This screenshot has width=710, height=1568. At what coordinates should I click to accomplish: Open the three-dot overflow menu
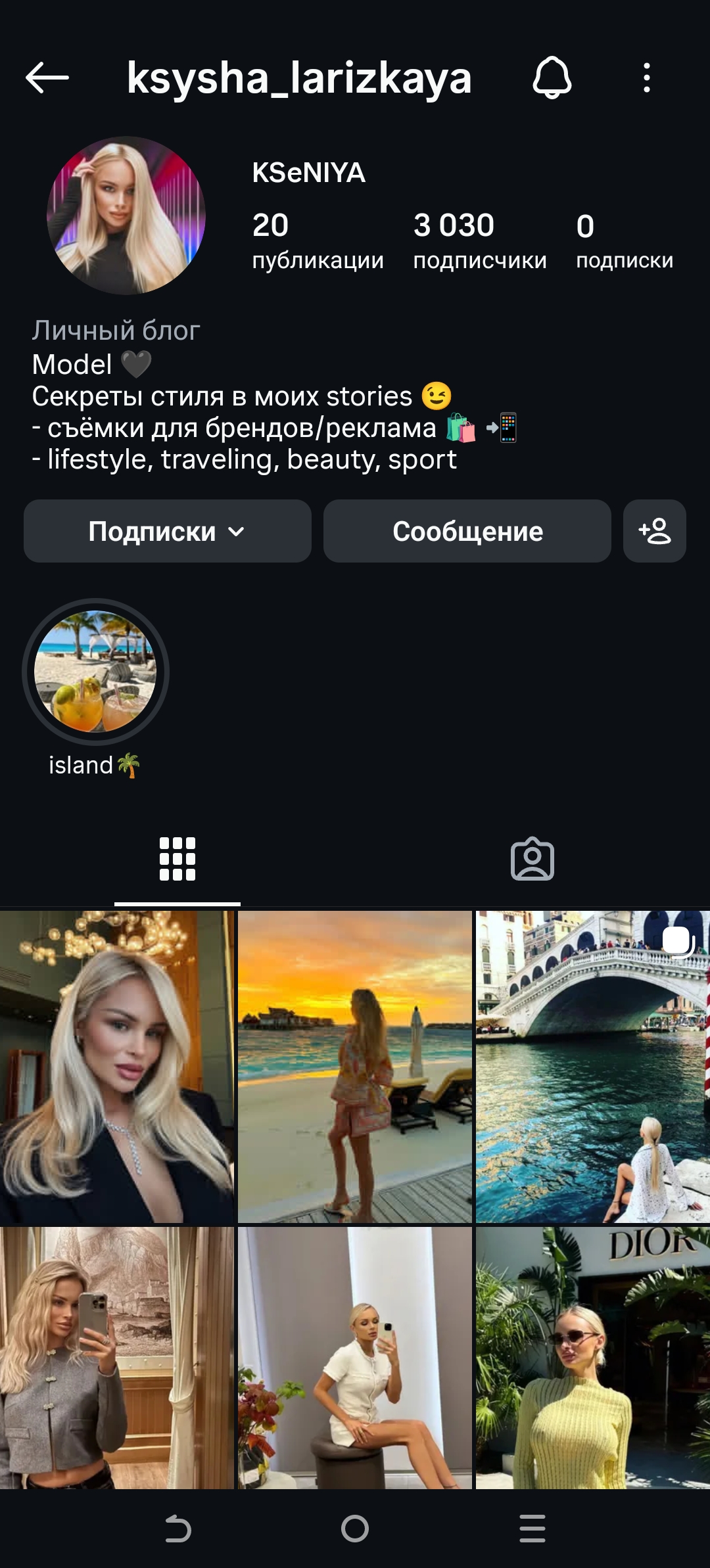pyautogui.click(x=647, y=78)
